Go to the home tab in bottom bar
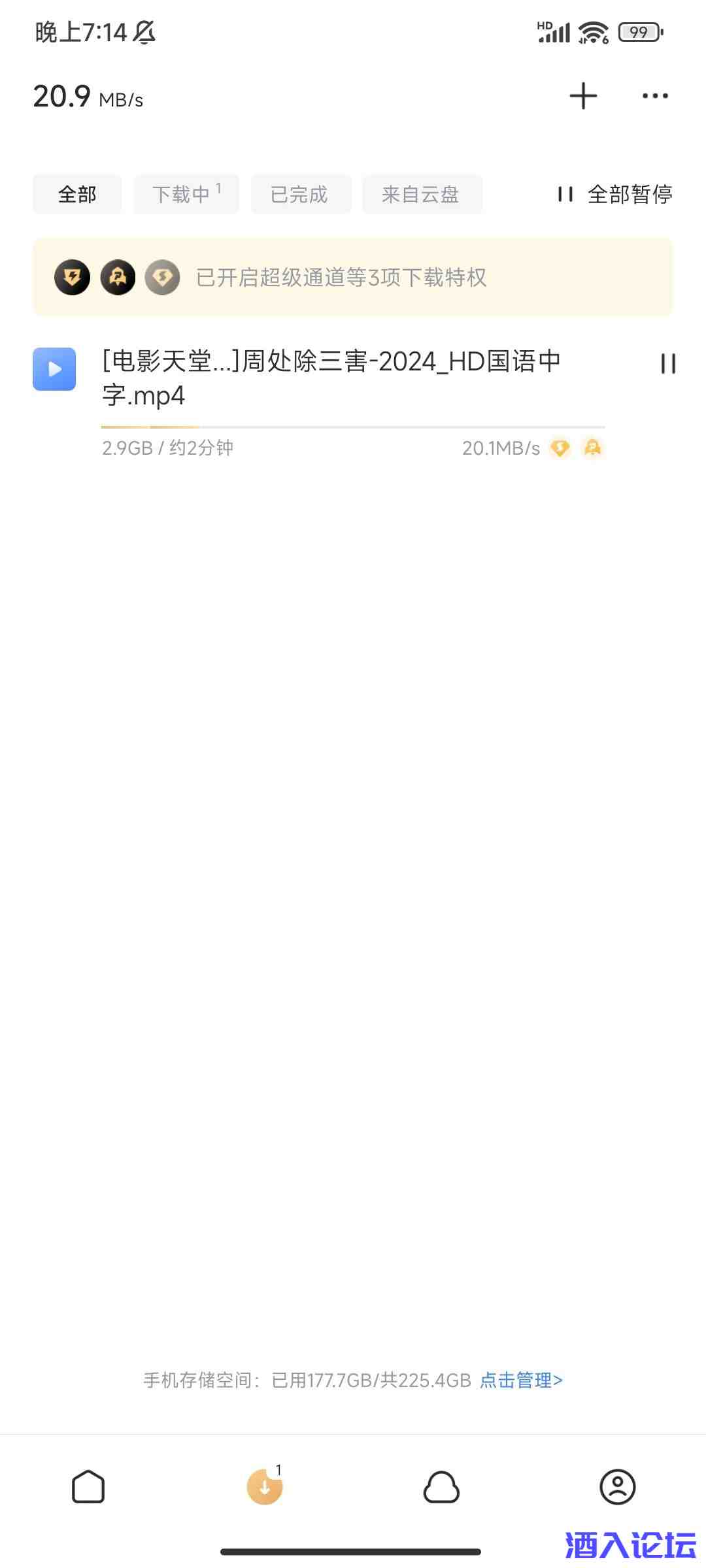Image resolution: width=706 pixels, height=1568 pixels. [88, 1487]
